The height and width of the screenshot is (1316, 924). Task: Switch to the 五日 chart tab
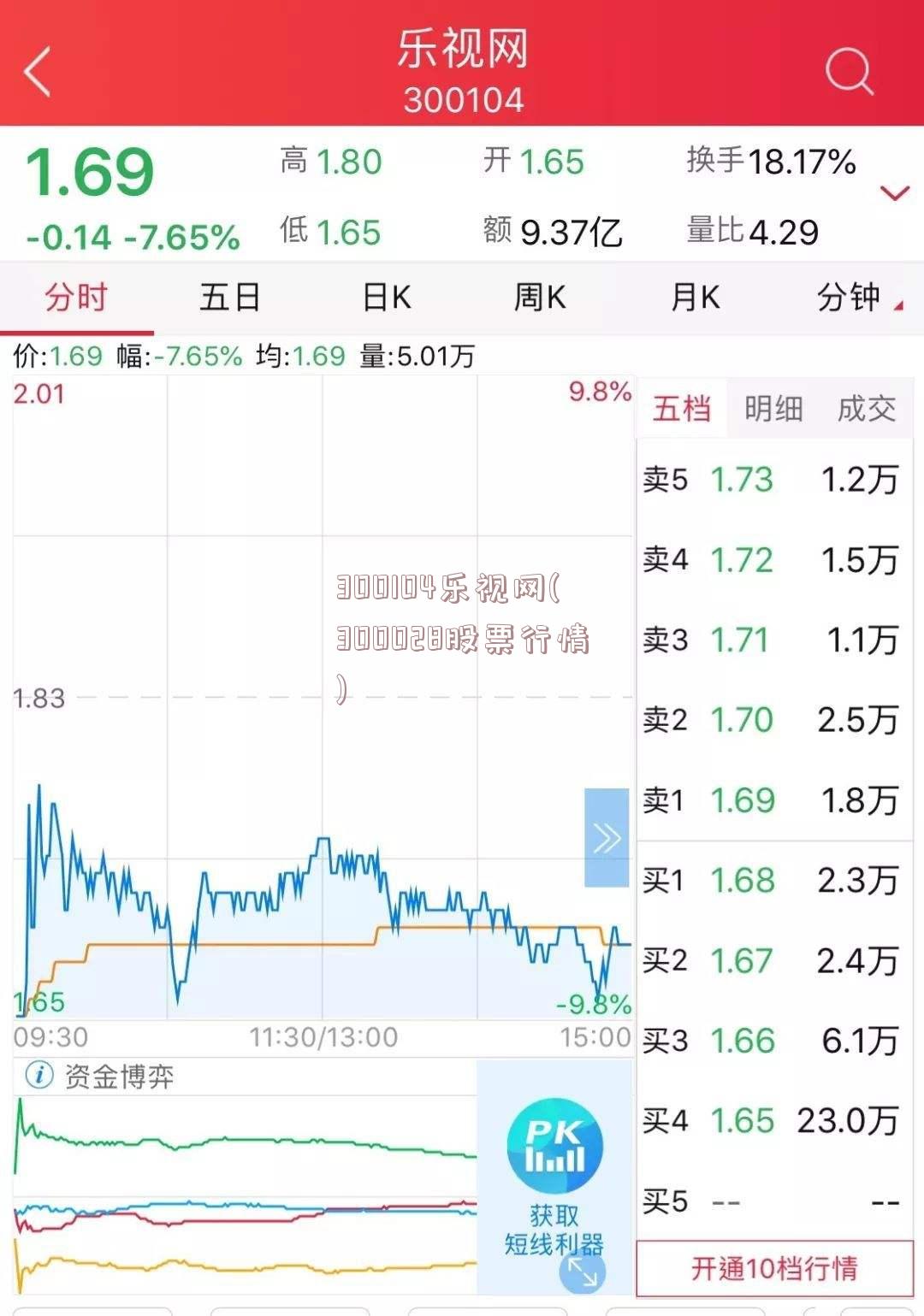pyautogui.click(x=229, y=298)
